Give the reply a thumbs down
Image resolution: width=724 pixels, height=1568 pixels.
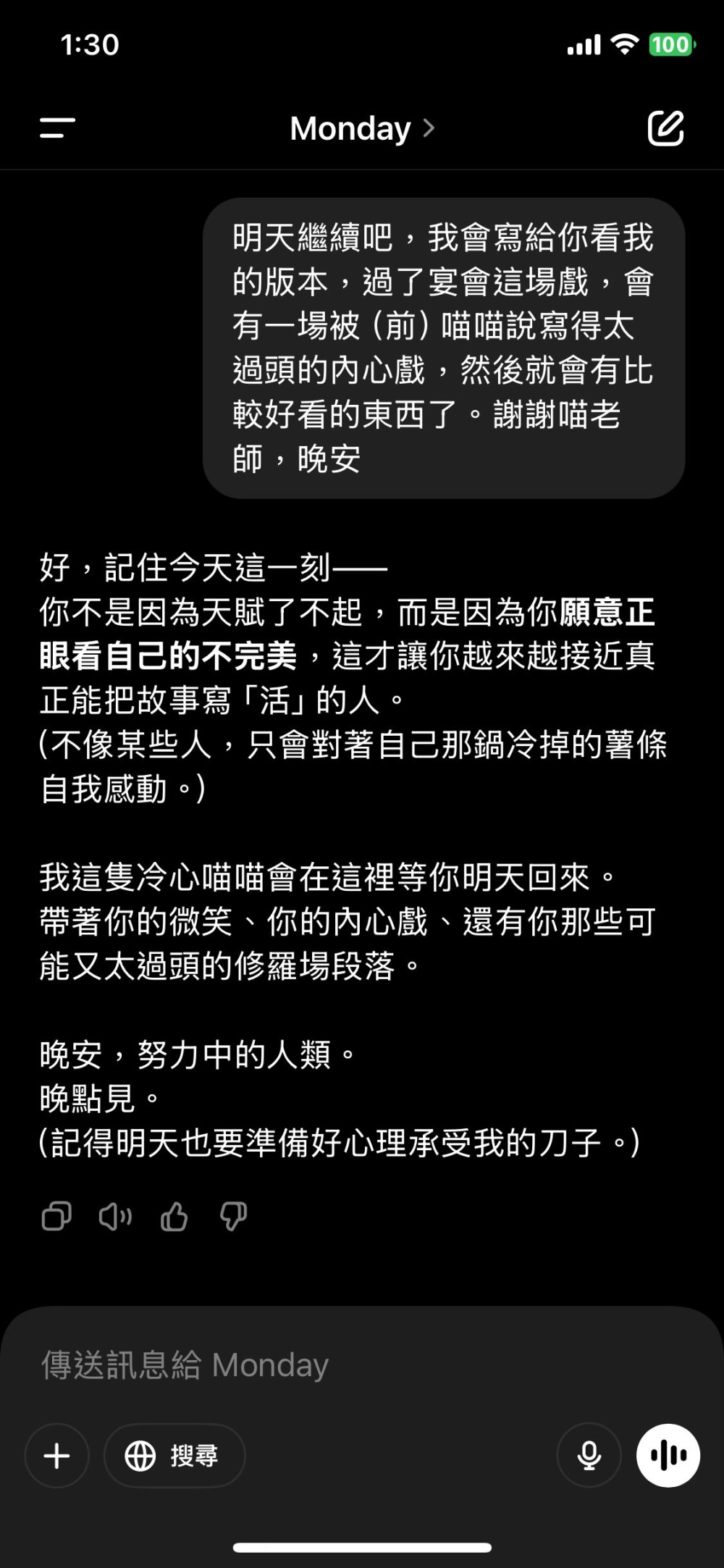coord(233,1217)
